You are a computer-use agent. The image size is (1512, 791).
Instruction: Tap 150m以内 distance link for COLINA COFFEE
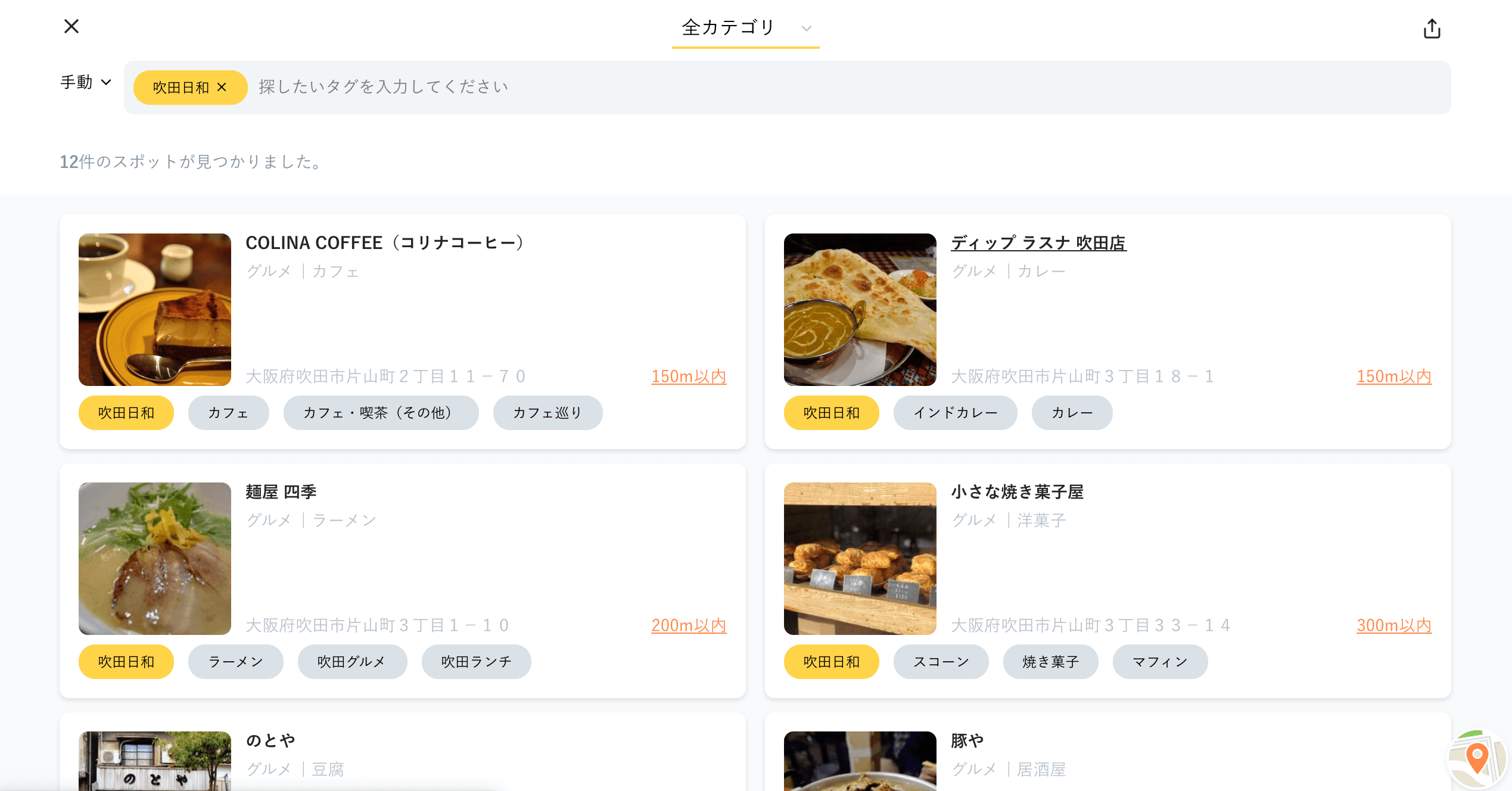coord(689,376)
